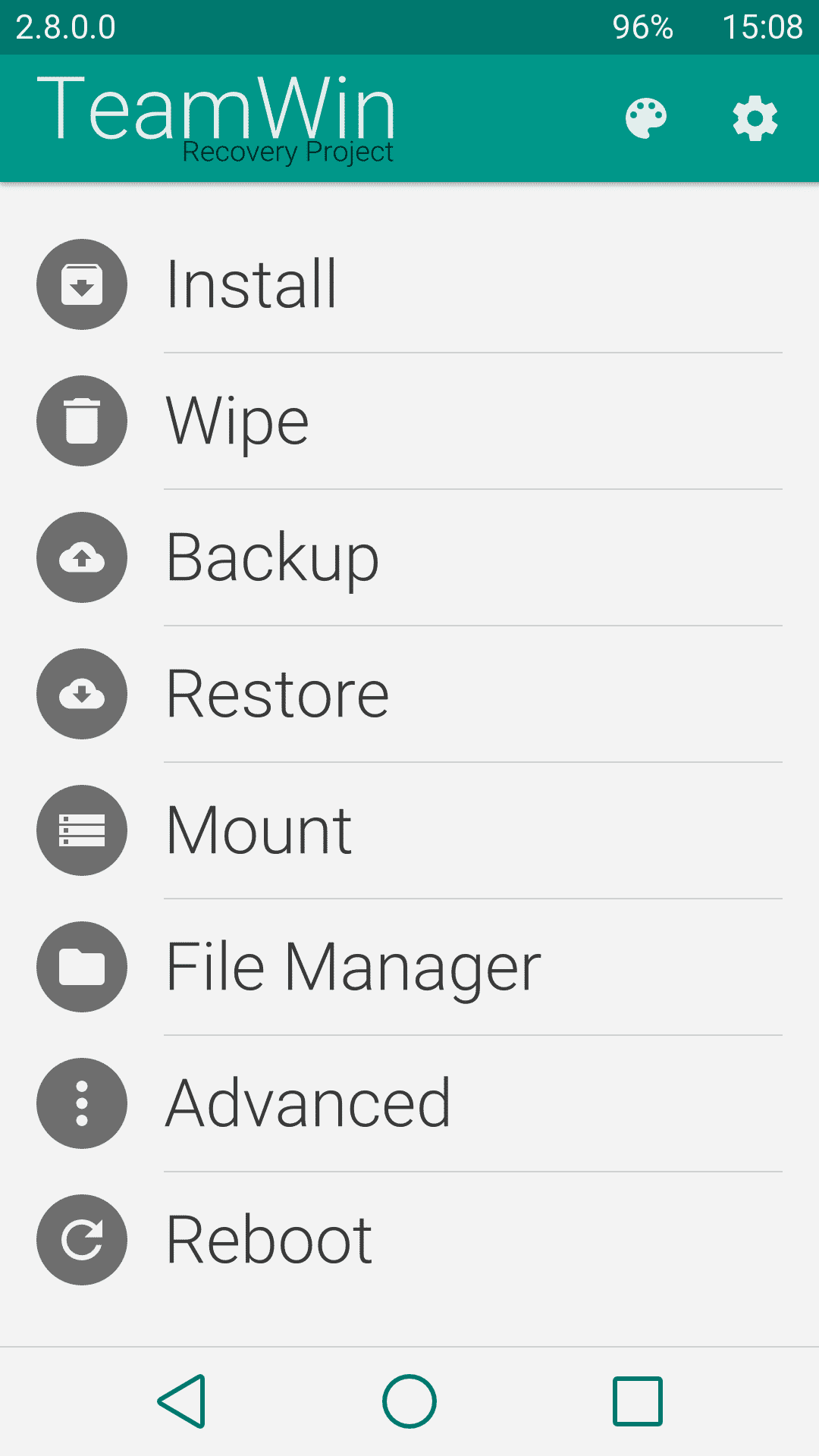
Task: Launch the File Manager
Action: 409,967
